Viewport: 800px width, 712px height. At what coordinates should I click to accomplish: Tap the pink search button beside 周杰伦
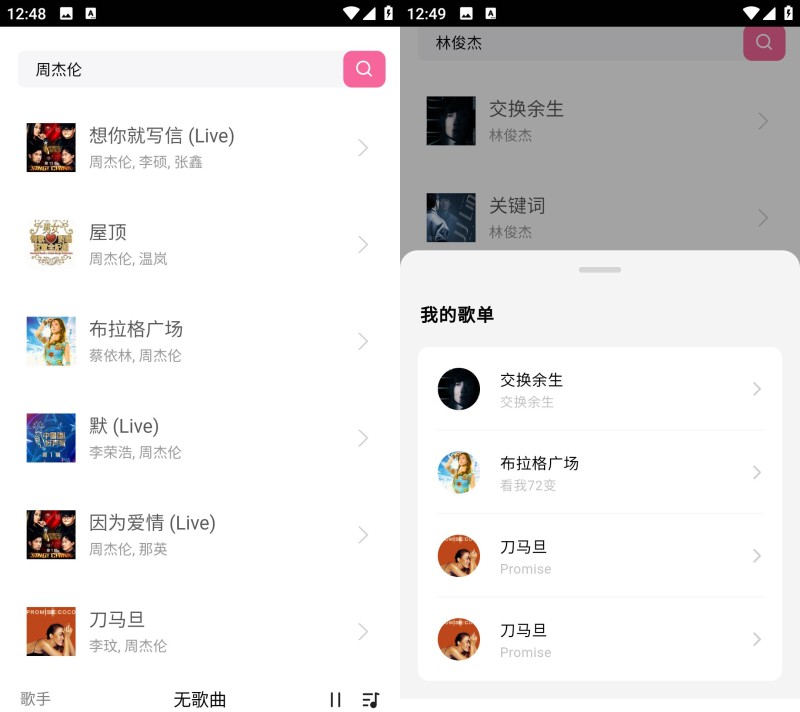364,69
